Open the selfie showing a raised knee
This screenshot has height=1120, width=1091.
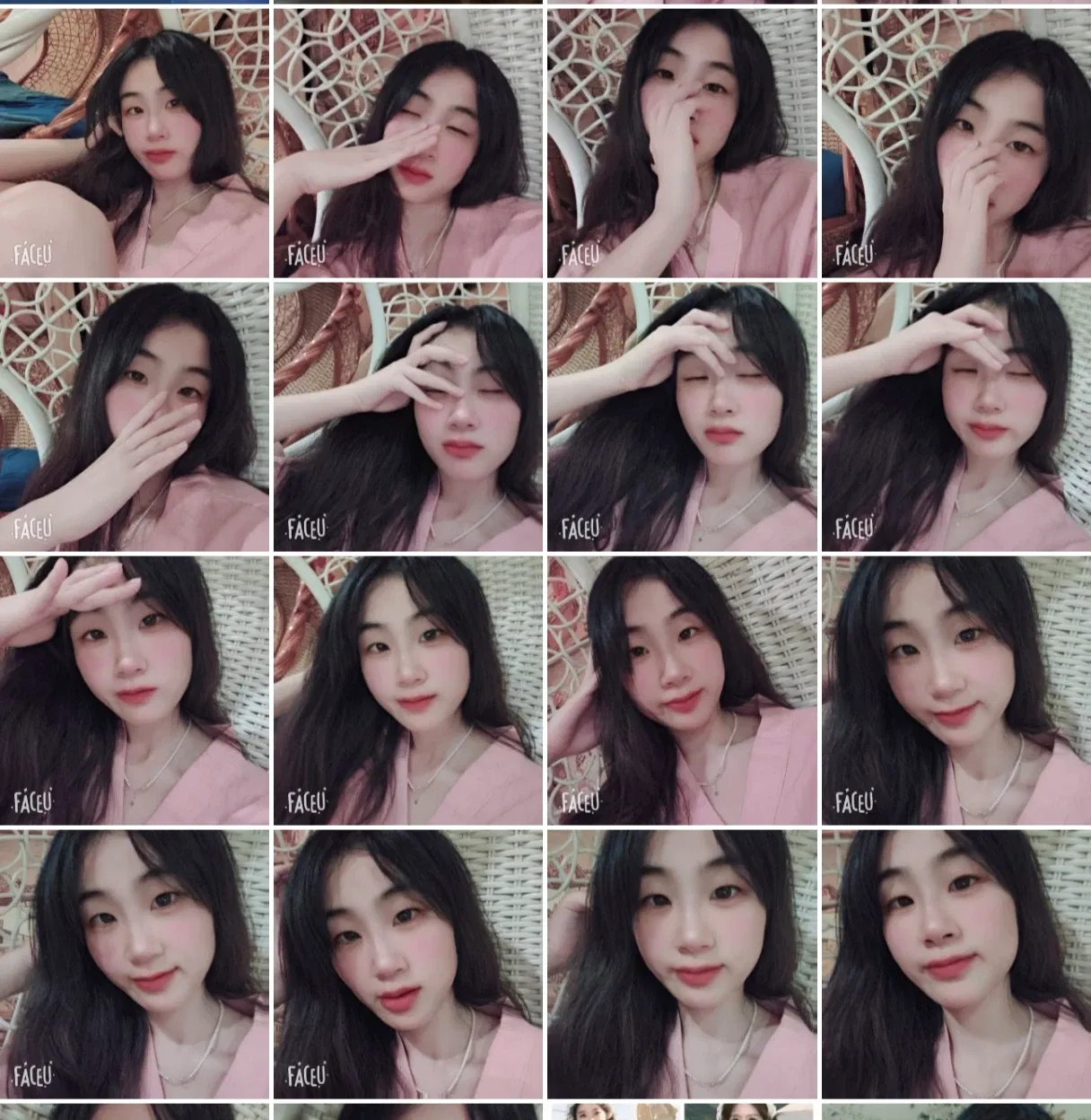tap(135, 144)
